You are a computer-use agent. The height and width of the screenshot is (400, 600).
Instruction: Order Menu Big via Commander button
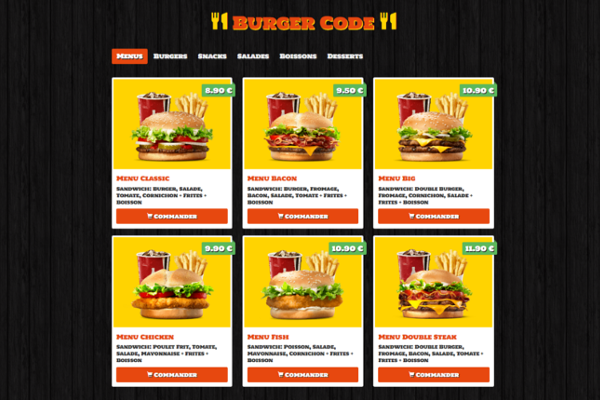pos(433,216)
